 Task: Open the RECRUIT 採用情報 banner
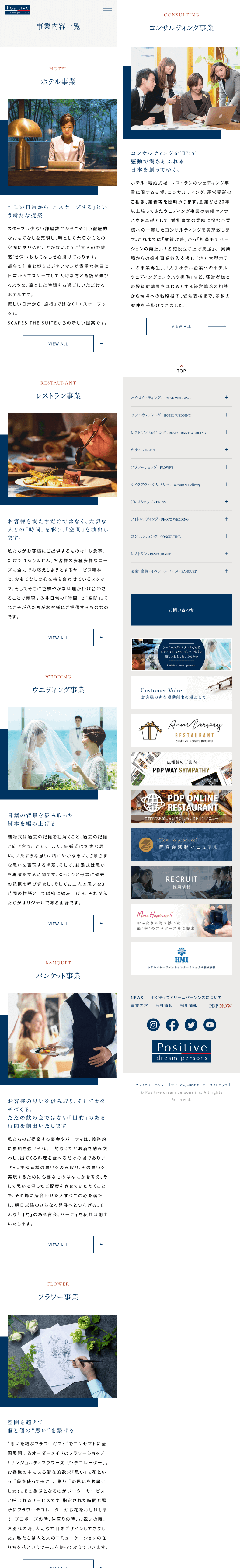(182, 882)
